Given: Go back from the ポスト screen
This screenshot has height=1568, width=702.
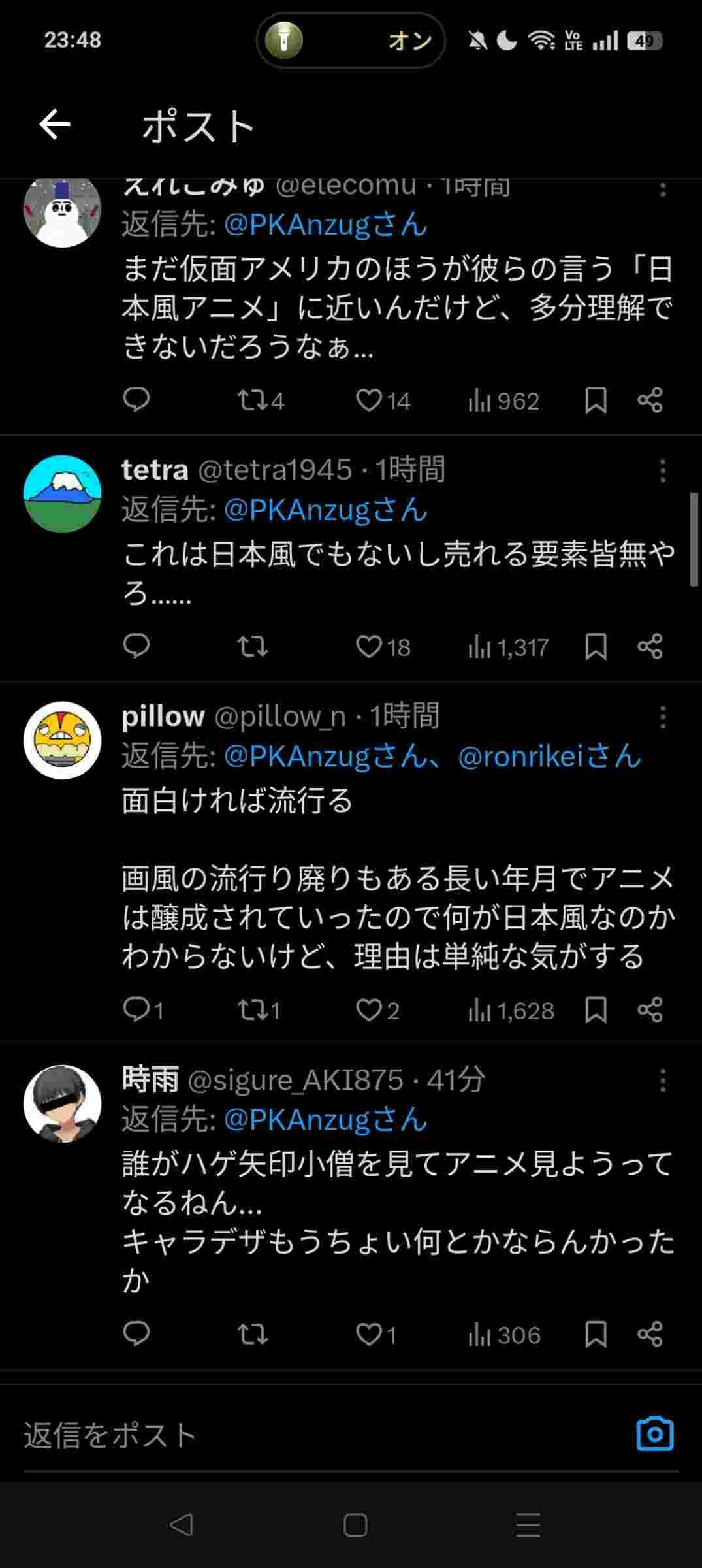Looking at the screenshot, I should [55, 125].
